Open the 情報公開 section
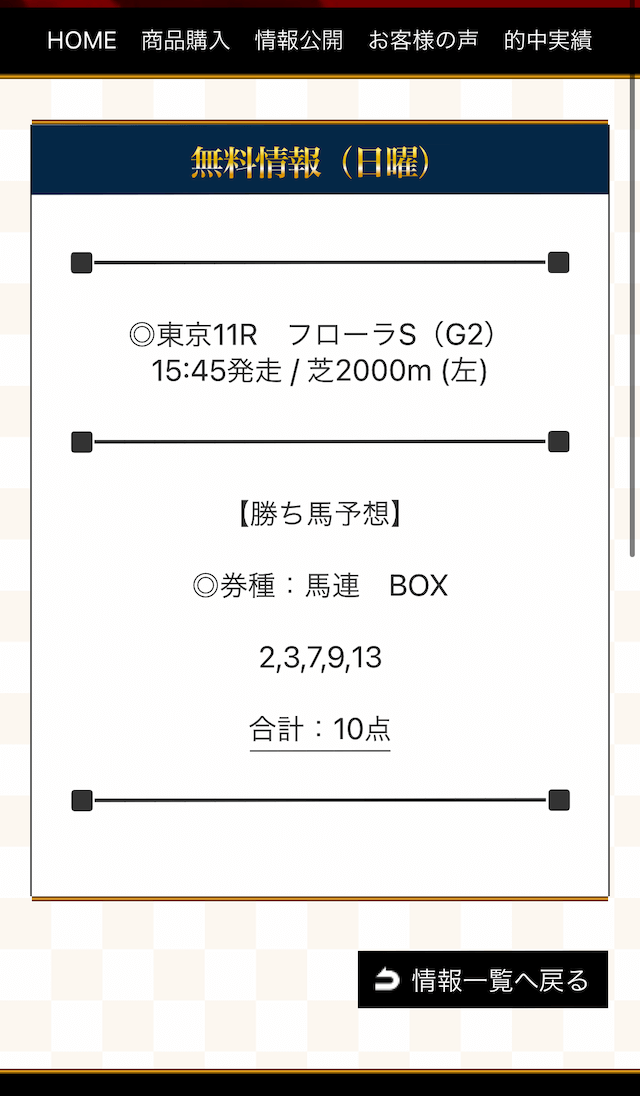 coord(299,41)
